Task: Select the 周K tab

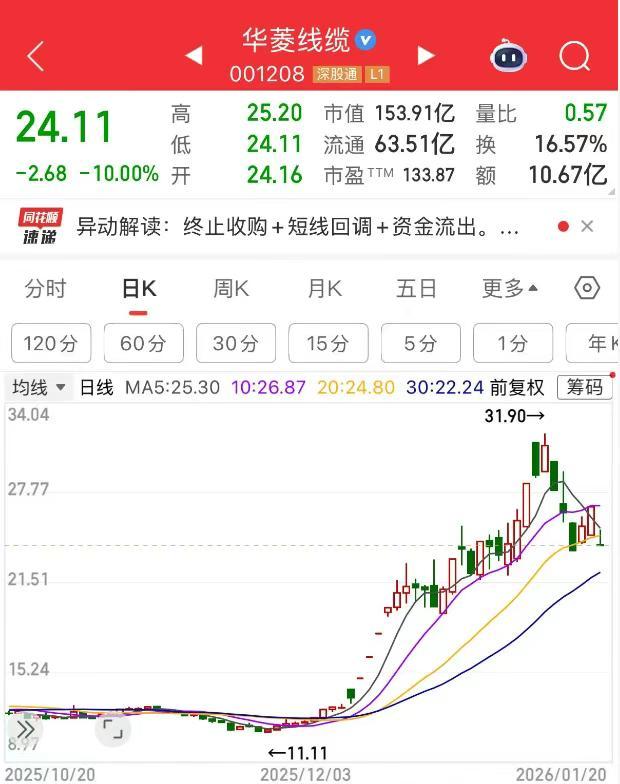Action: pos(230,289)
